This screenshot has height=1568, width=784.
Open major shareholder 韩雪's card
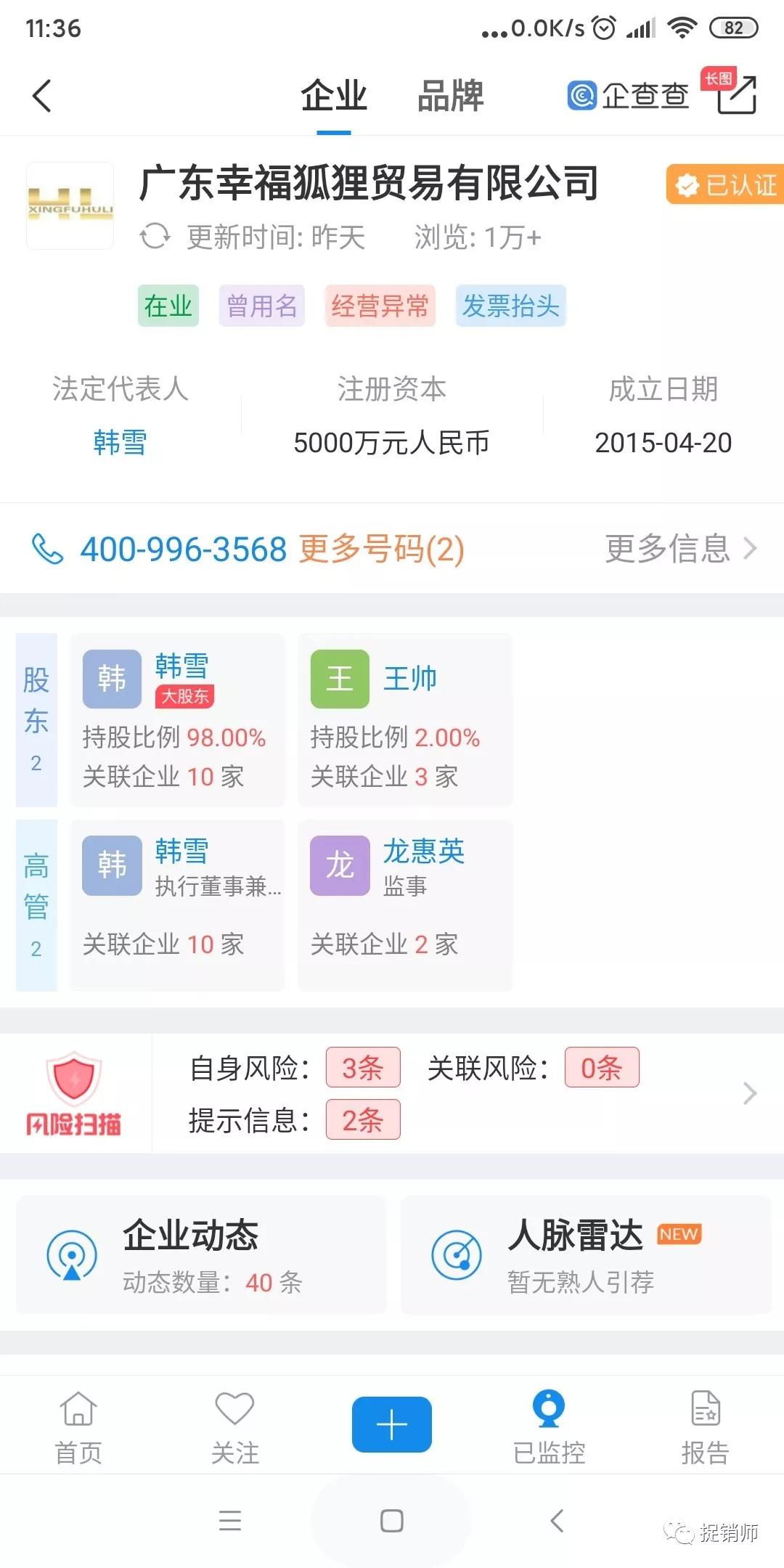click(x=177, y=719)
